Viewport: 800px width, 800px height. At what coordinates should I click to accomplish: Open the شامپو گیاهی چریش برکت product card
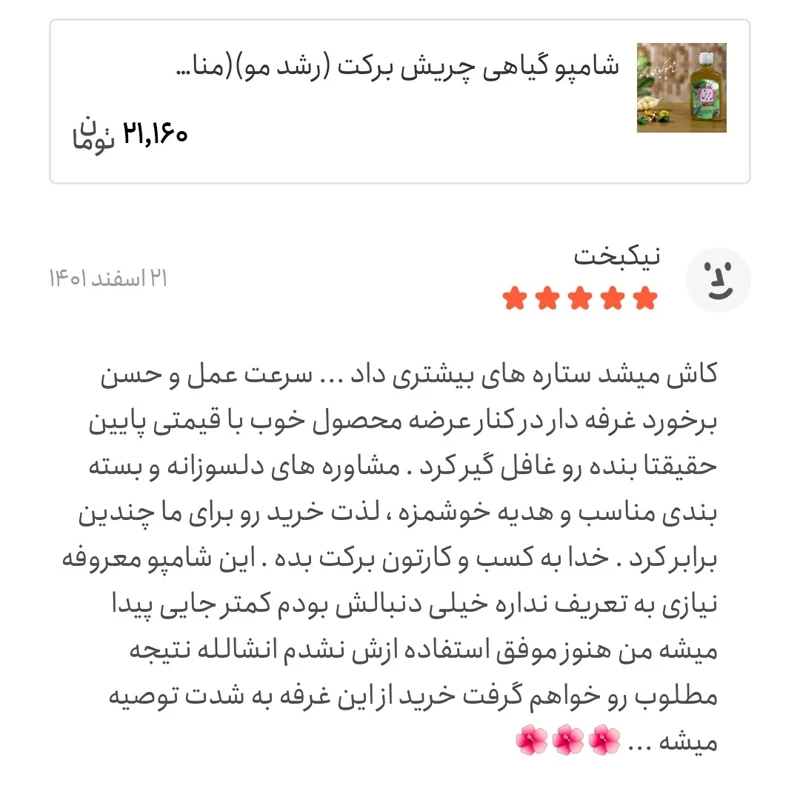tap(400, 102)
